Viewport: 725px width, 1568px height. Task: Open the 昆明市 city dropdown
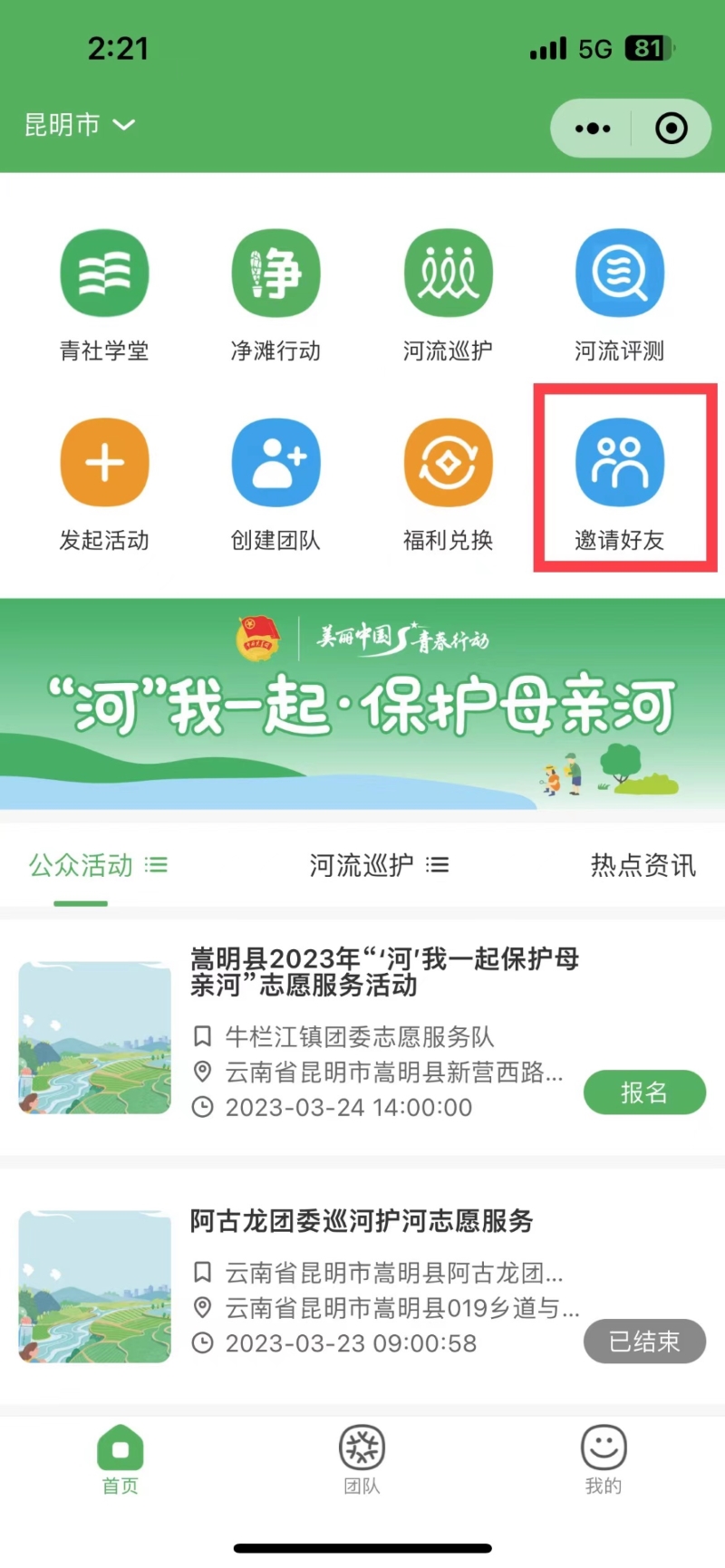(80, 125)
